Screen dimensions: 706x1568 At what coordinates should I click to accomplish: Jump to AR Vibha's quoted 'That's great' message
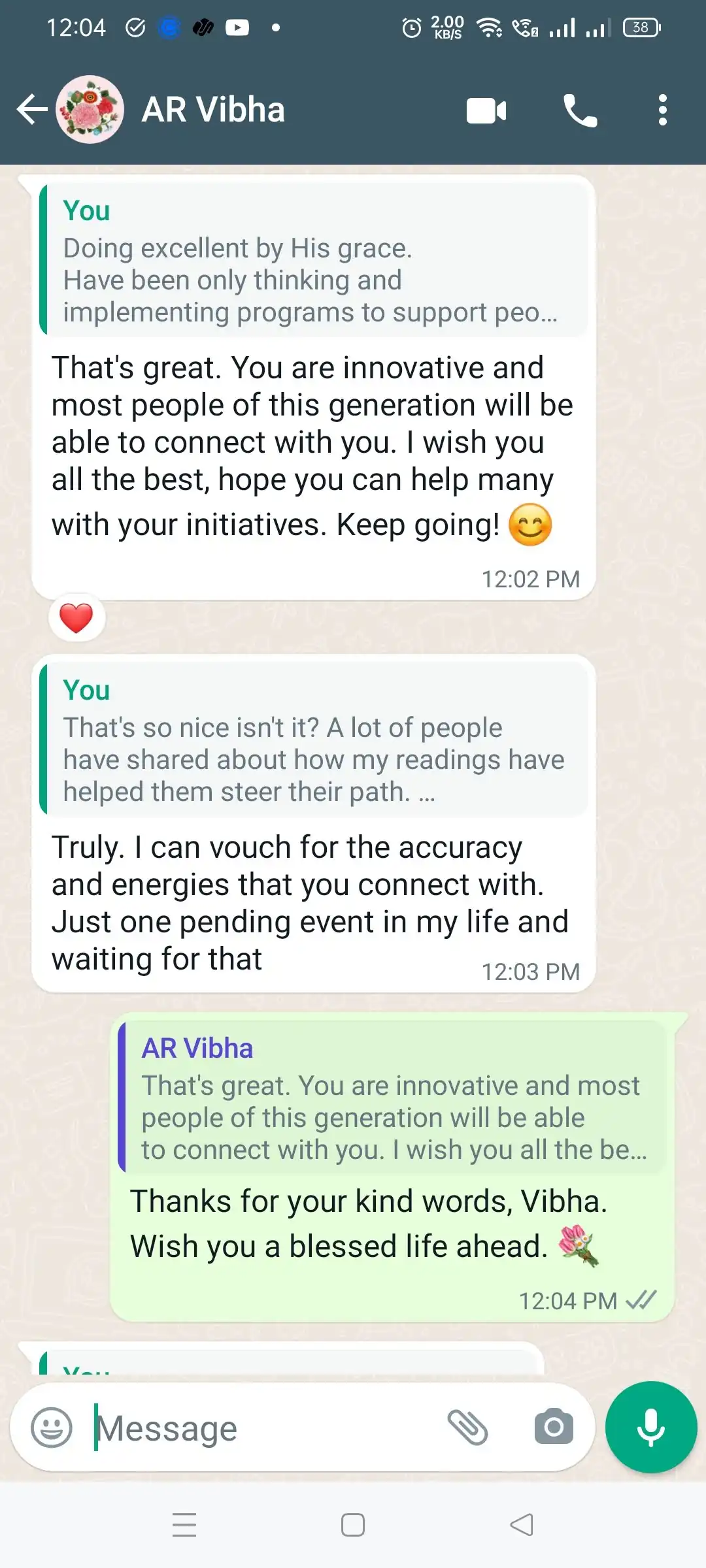[x=392, y=1098]
